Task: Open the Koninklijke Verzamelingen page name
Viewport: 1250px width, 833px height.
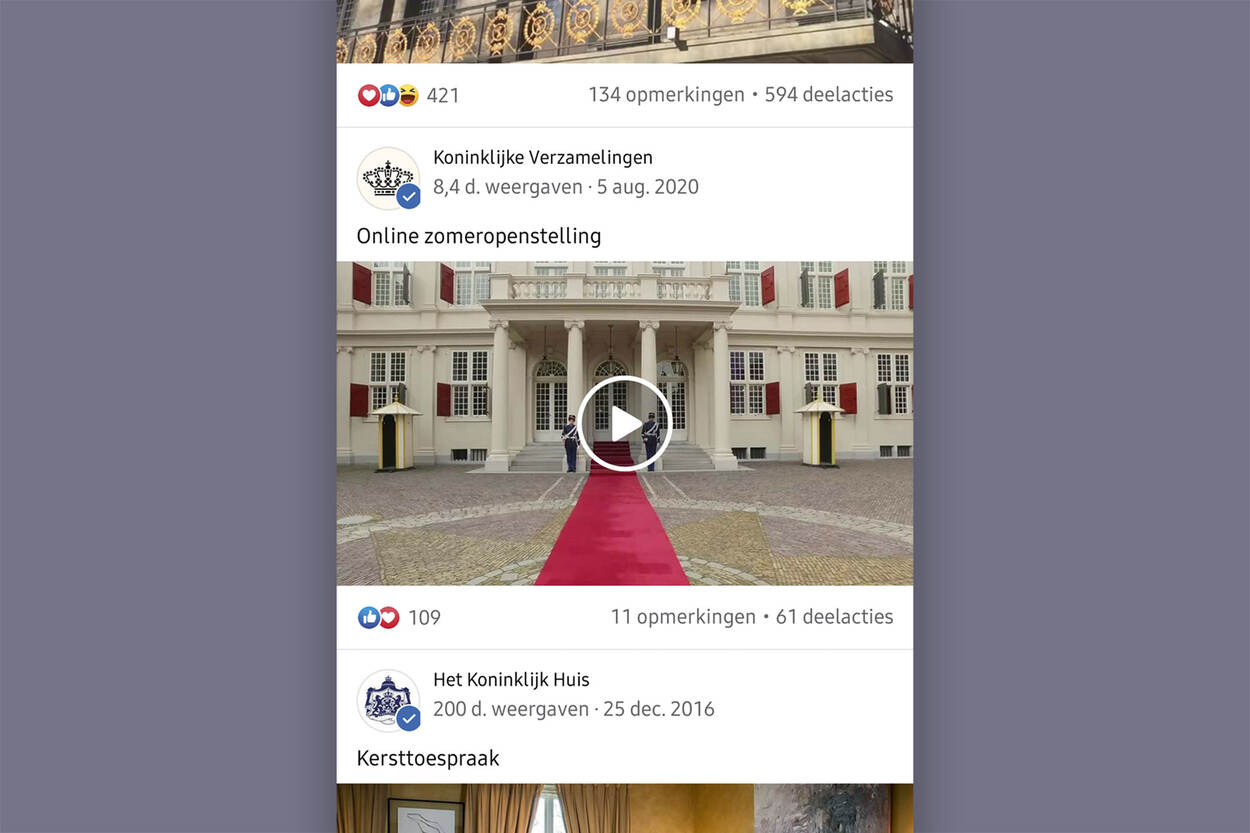Action: [542, 157]
